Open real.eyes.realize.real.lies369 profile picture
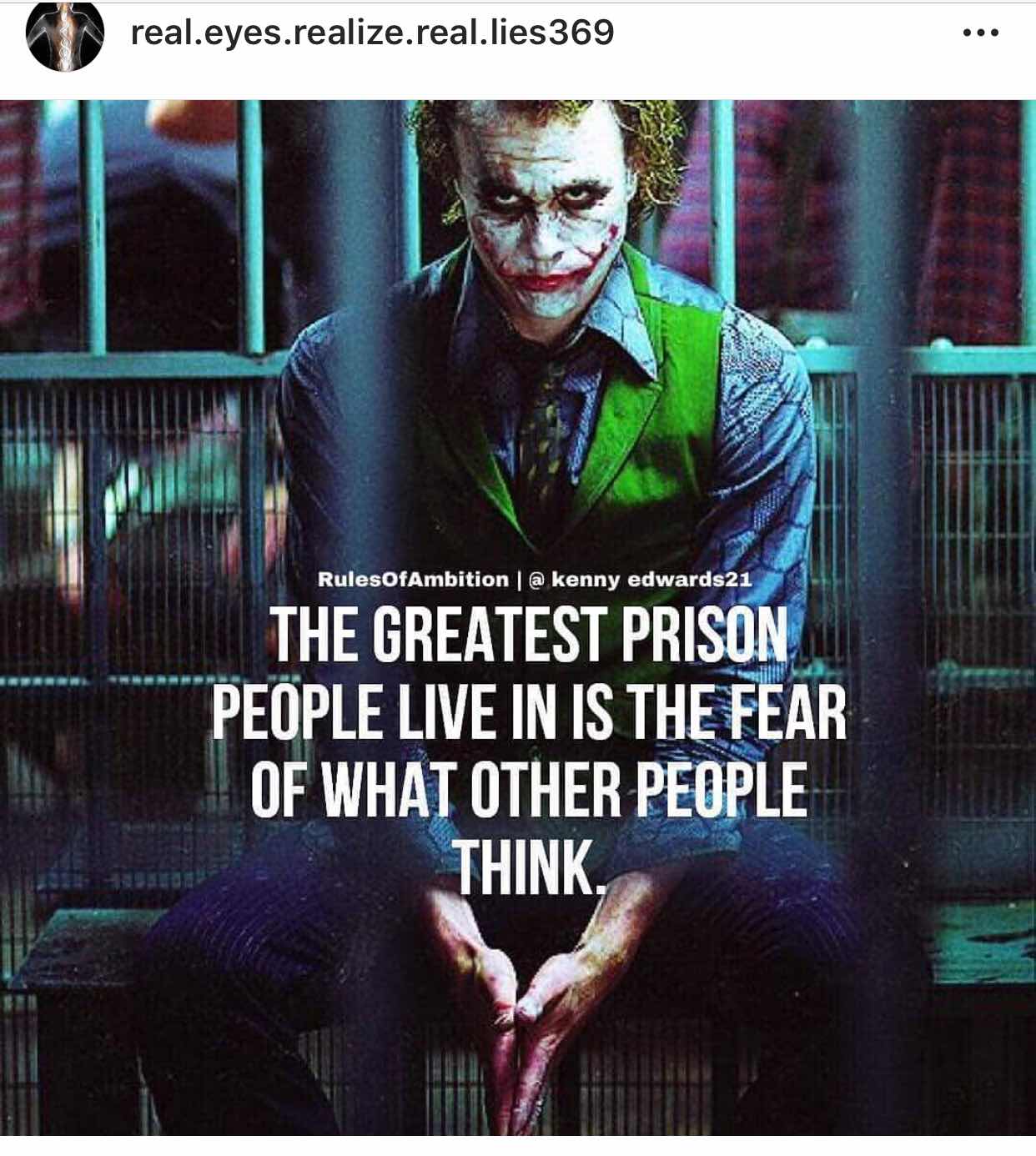1036x1156 pixels. pos(65,34)
